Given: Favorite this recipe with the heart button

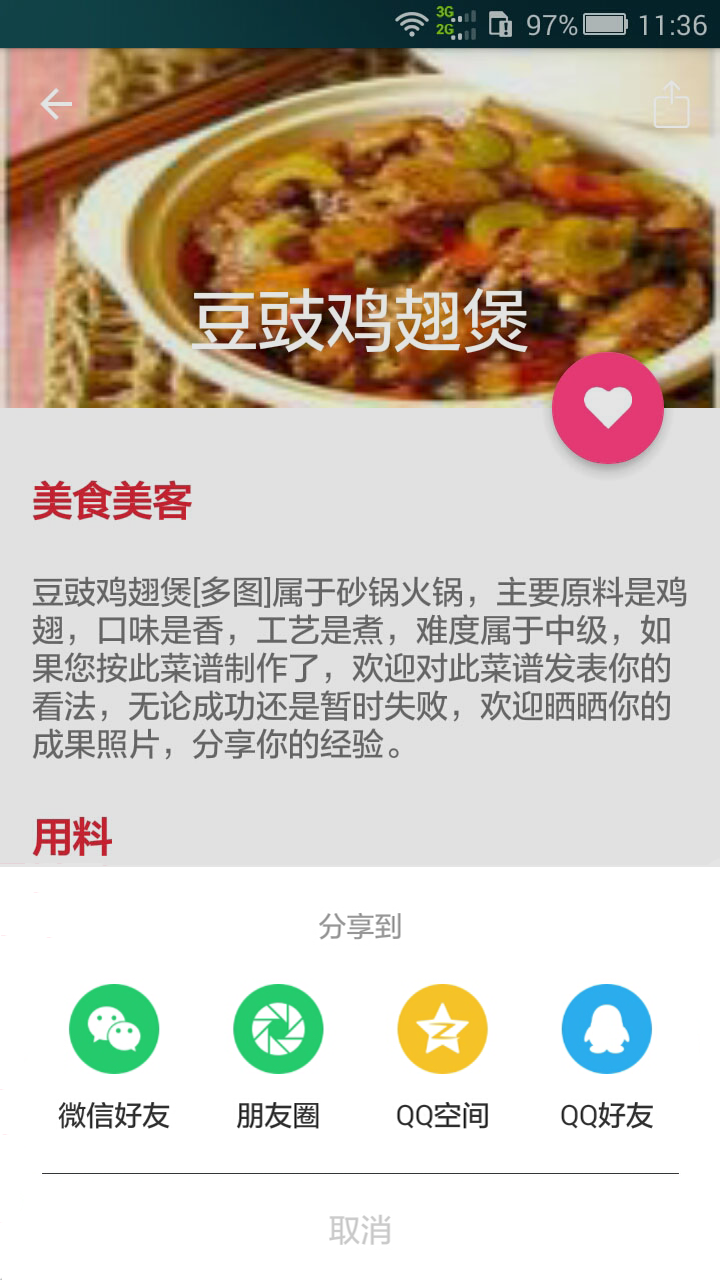Looking at the screenshot, I should point(608,408).
